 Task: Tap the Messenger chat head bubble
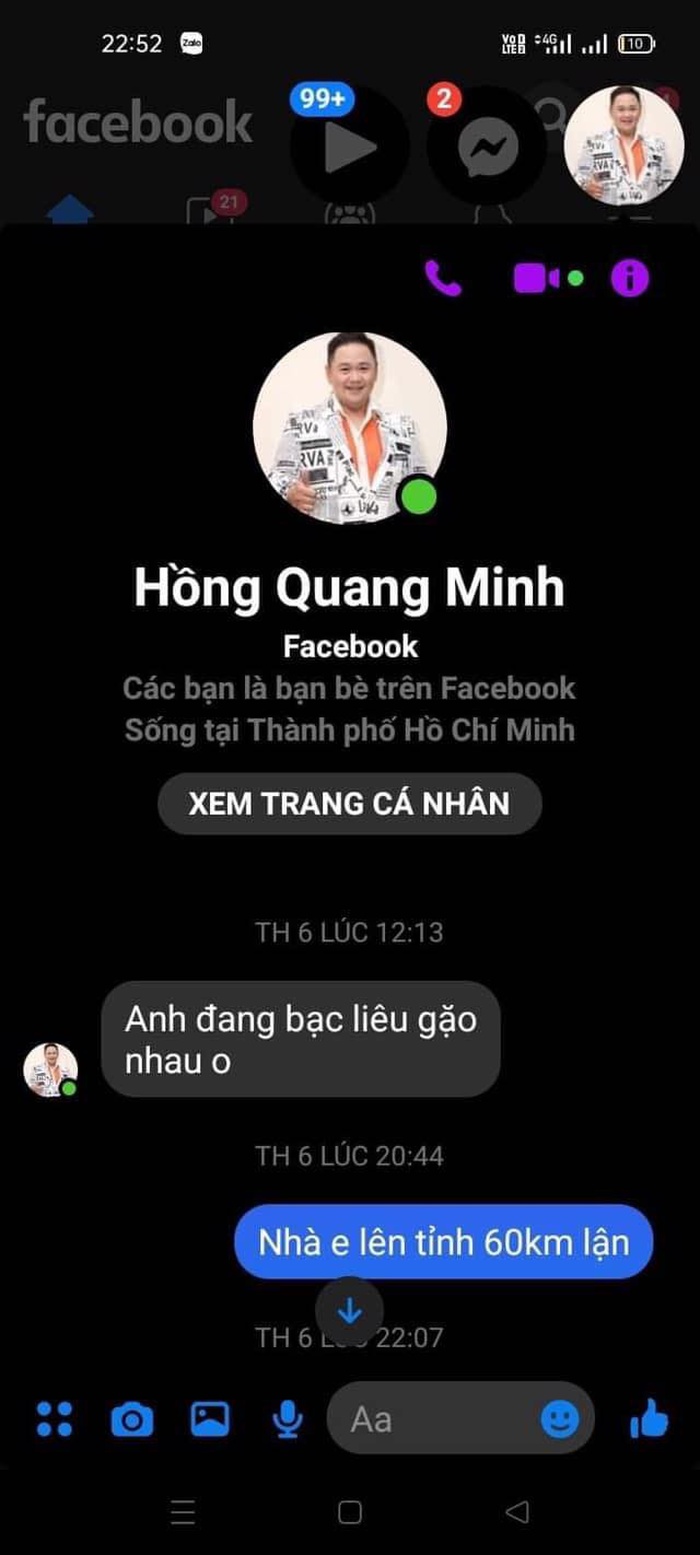pyautogui.click(x=487, y=146)
